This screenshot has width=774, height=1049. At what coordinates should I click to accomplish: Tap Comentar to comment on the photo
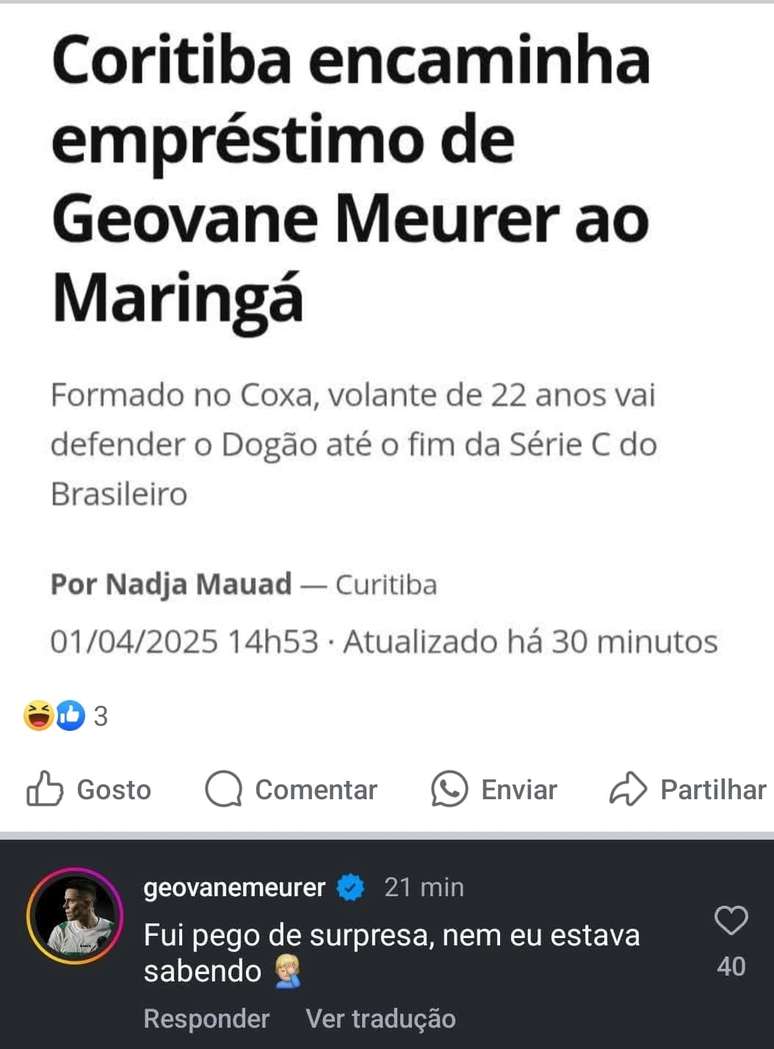point(291,790)
